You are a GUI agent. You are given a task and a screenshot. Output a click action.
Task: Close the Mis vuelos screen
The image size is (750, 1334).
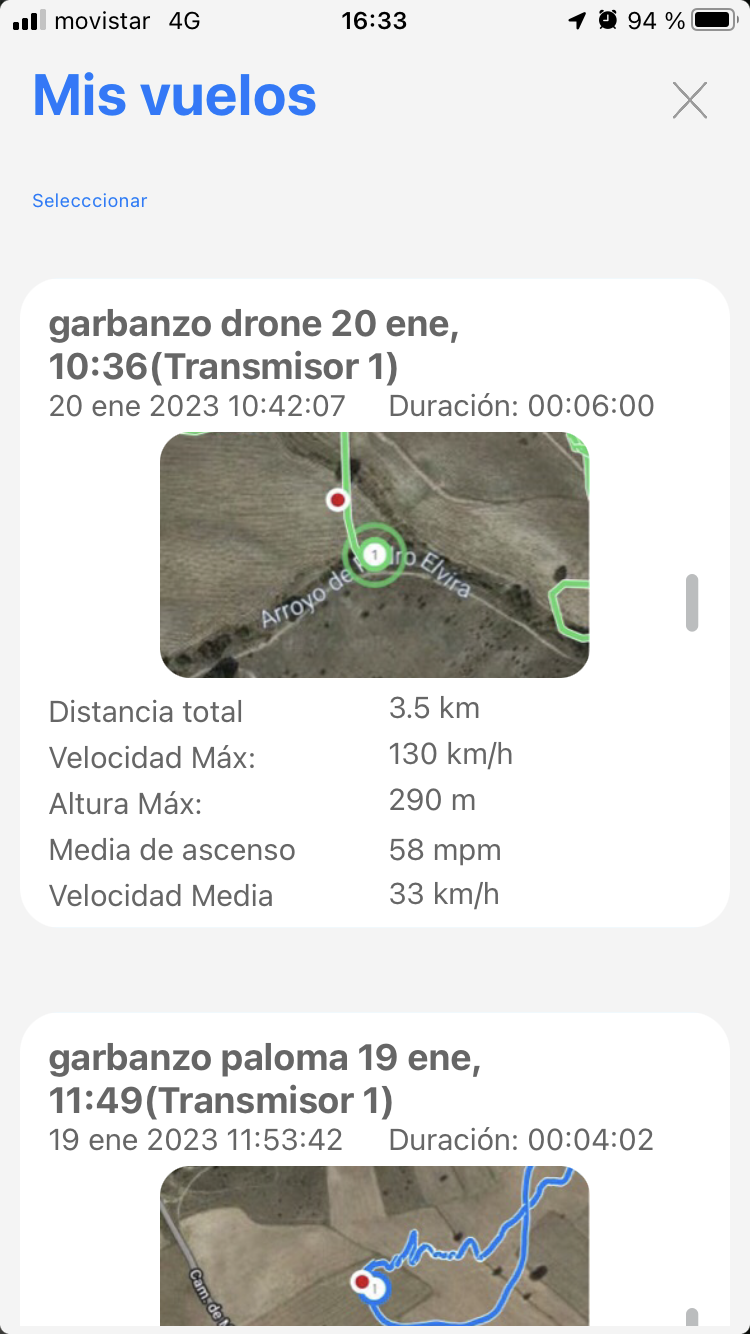689,100
